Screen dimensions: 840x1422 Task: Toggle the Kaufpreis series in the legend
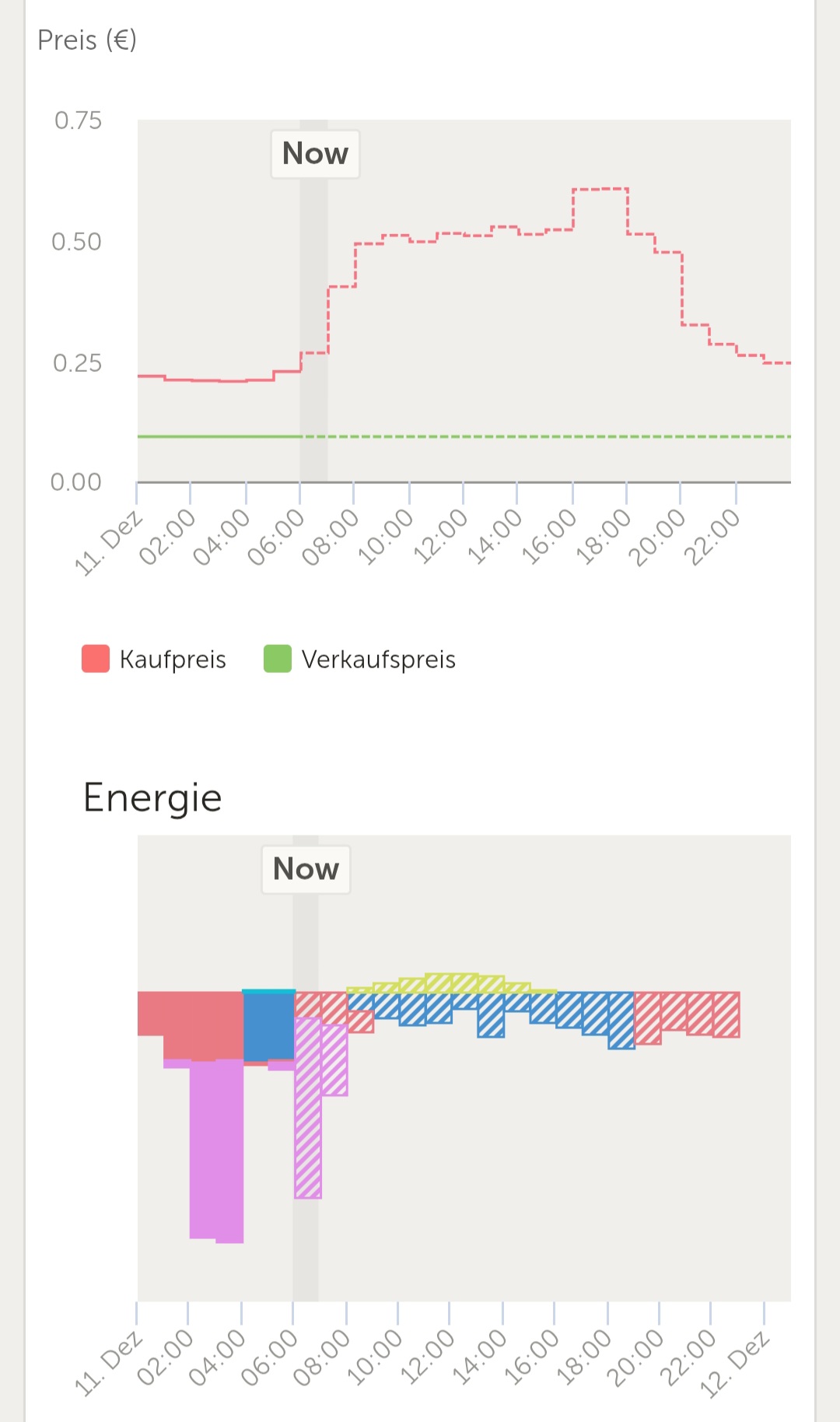coord(155,659)
